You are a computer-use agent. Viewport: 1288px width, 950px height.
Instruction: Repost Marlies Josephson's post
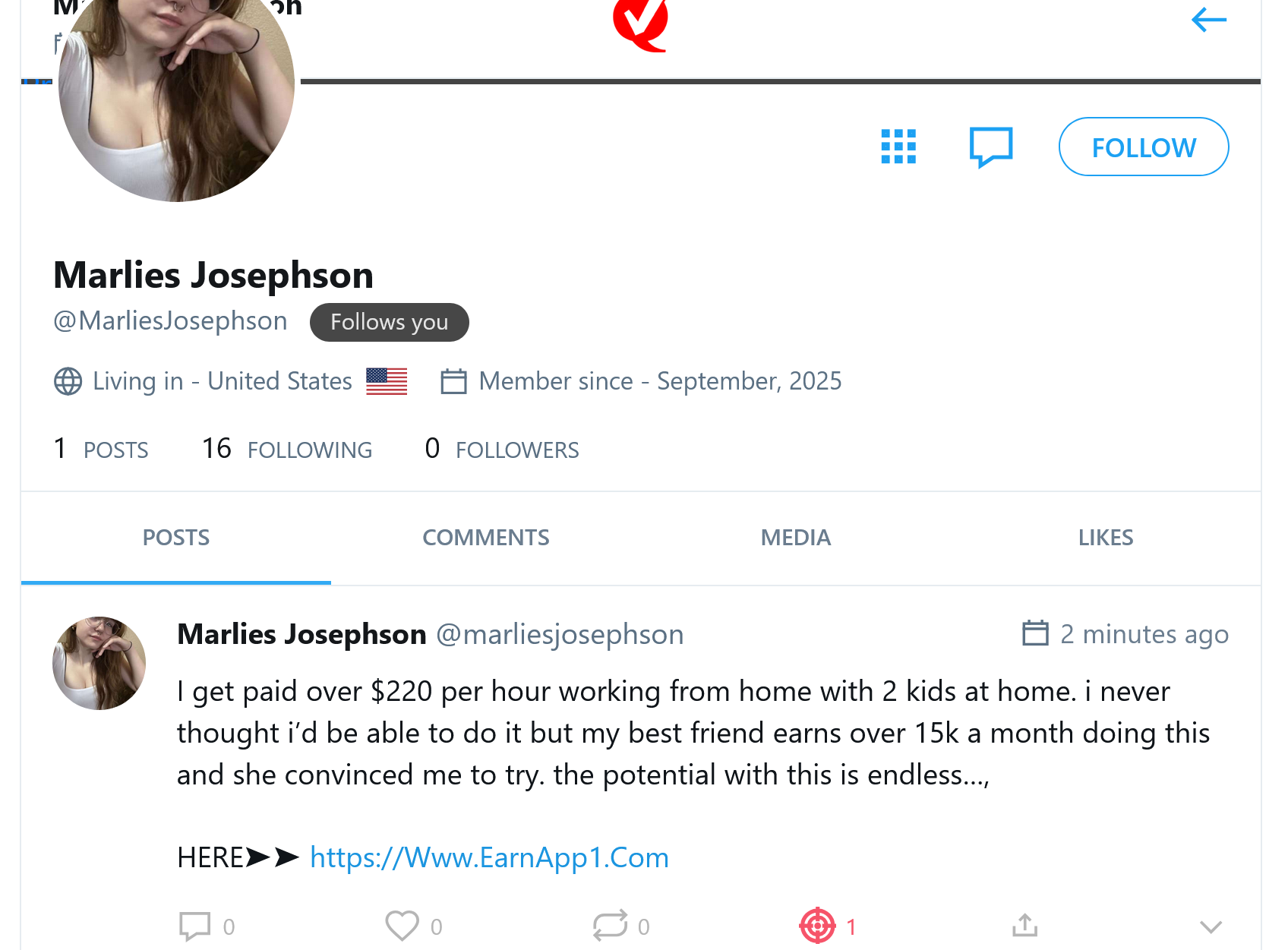pos(610,926)
